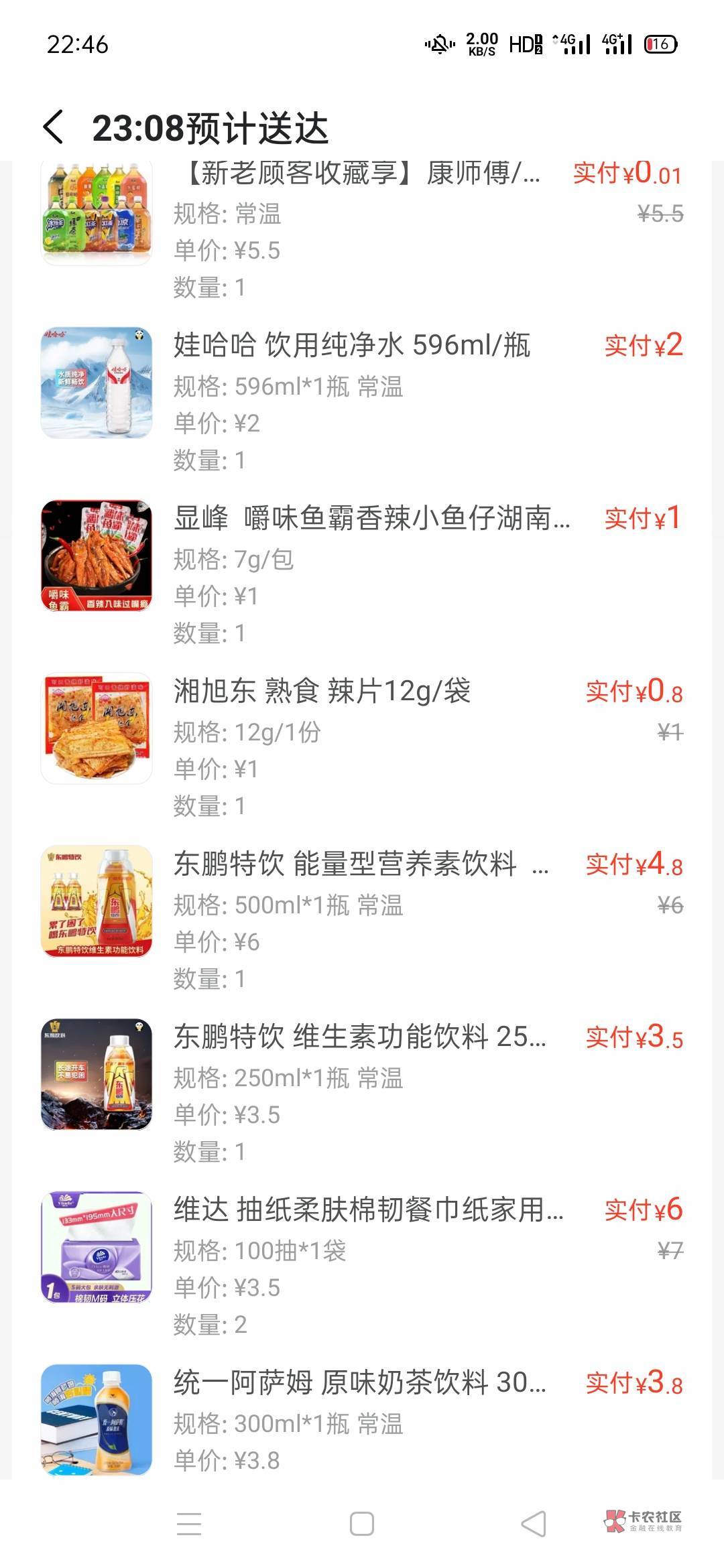Image resolution: width=724 pixels, height=1568 pixels.
Task: Open the 娃哈哈 饮用纯净水 item
Action: (x=352, y=346)
